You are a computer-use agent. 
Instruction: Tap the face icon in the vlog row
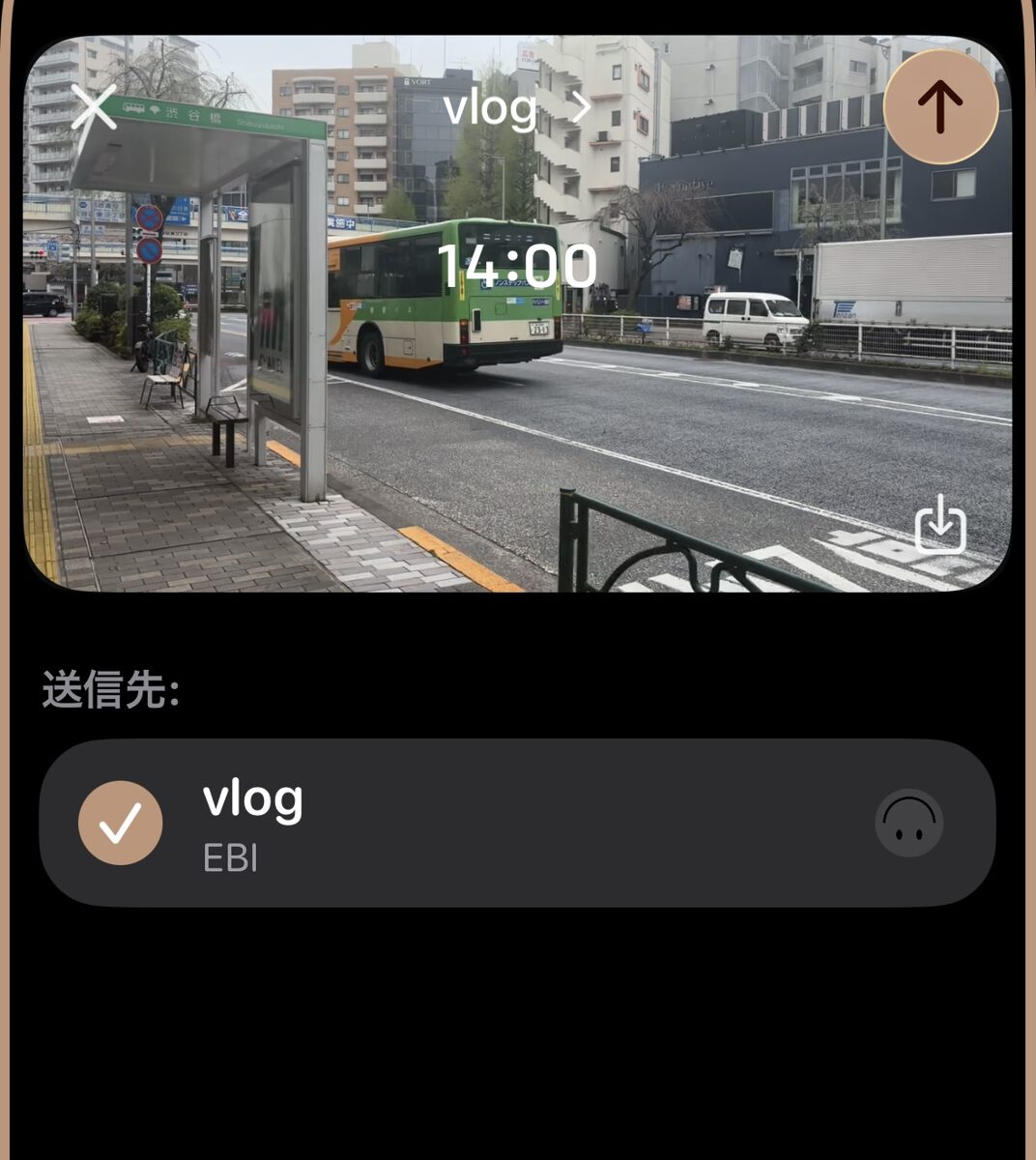(908, 823)
